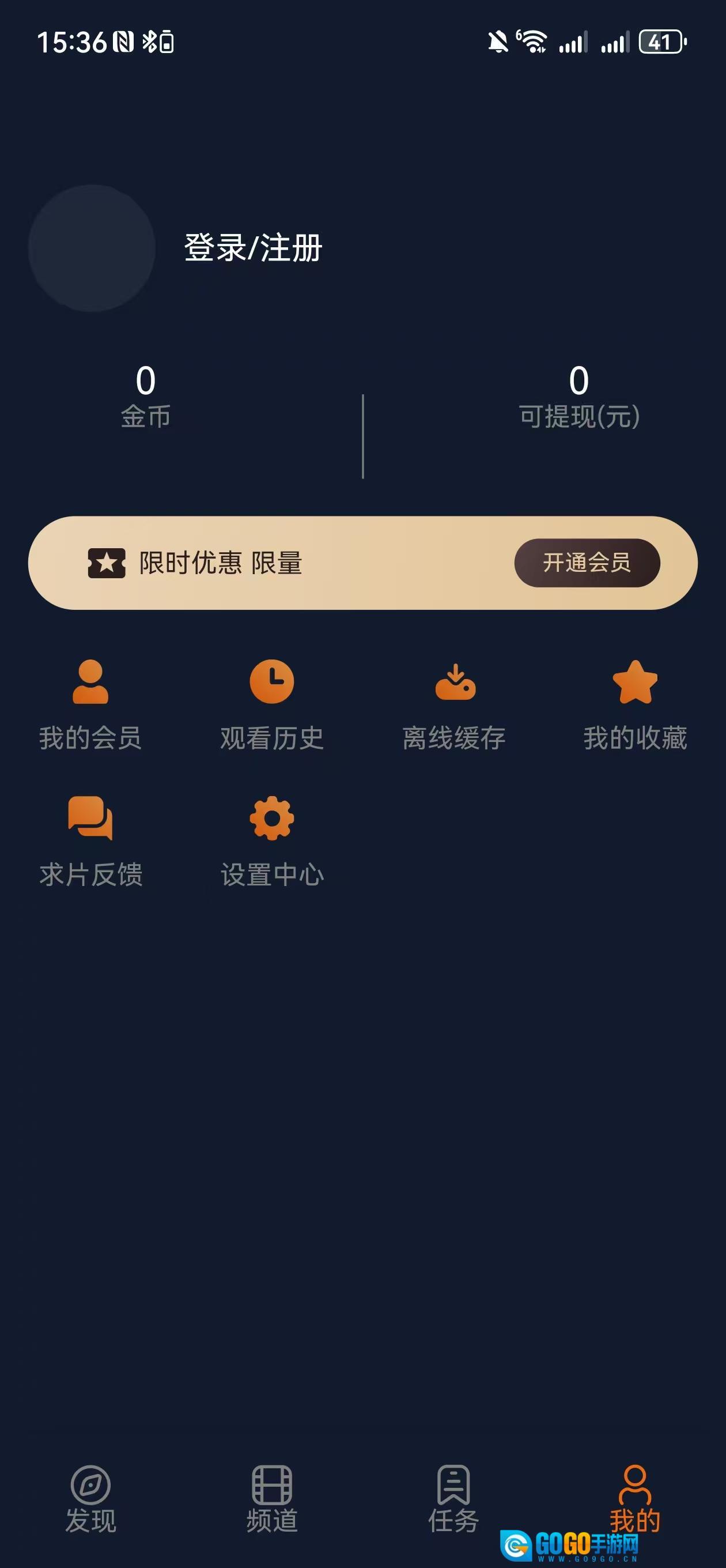The width and height of the screenshot is (726, 1568).
Task: Open 设置中心
Action: coord(272,841)
